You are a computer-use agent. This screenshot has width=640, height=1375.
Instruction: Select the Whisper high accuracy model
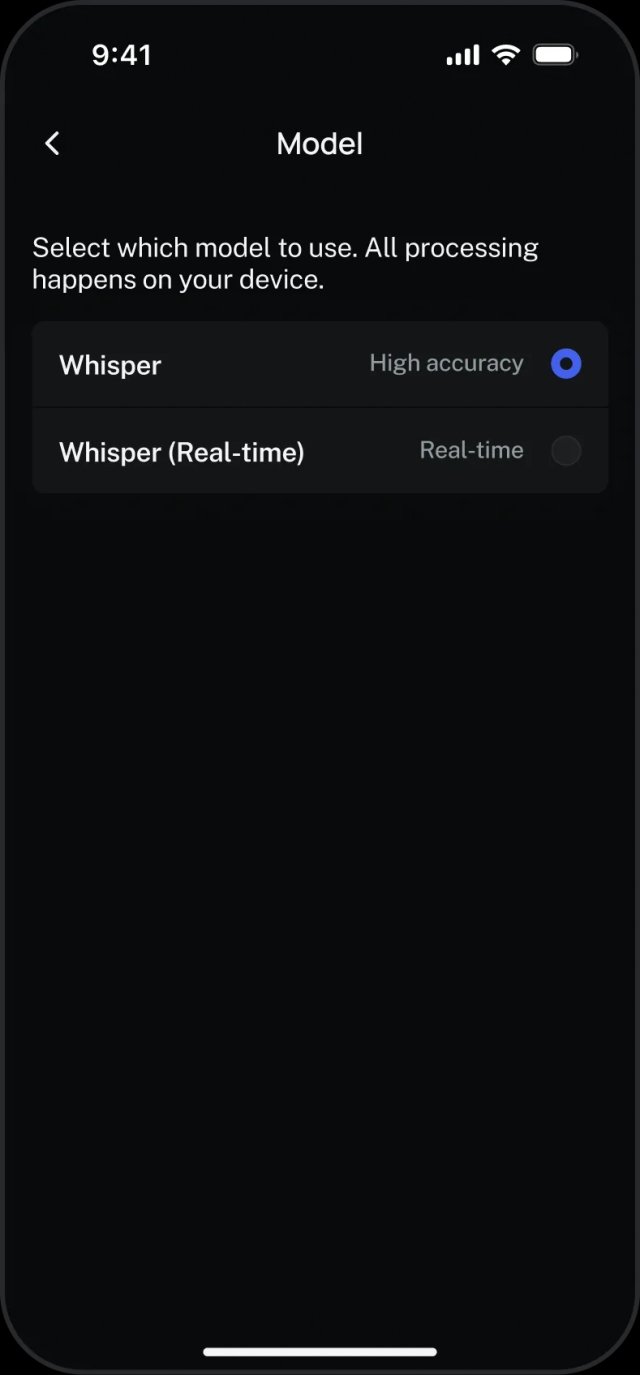point(565,365)
